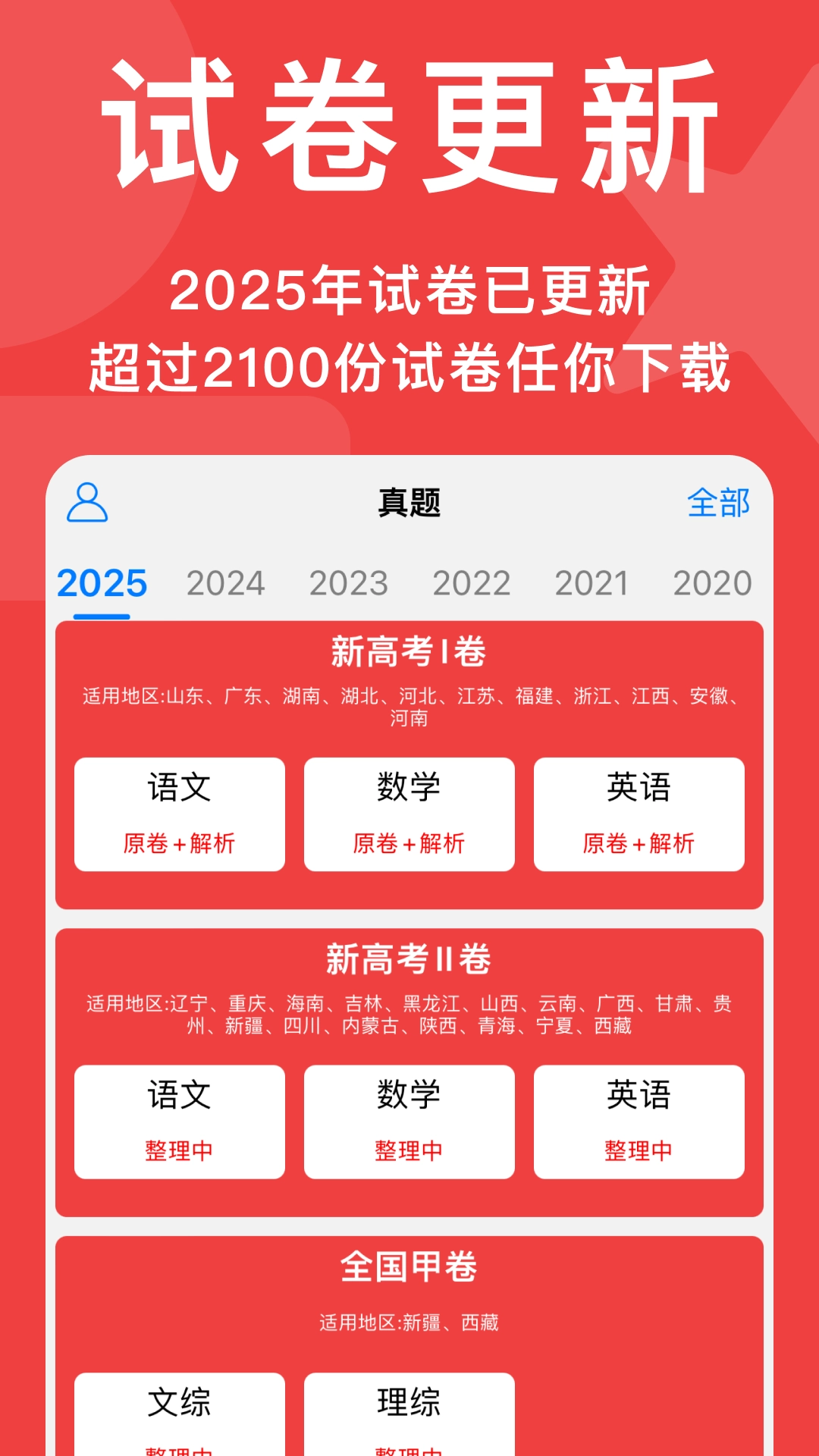The height and width of the screenshot is (1456, 819).
Task: Switch to the 2024 year tab
Action: click(x=227, y=582)
